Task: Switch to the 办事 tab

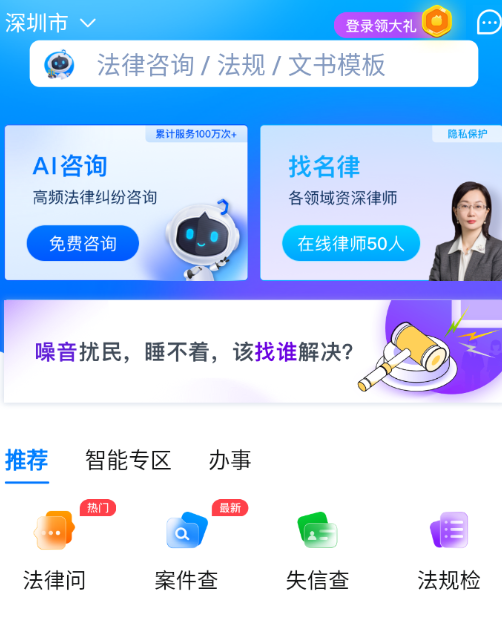Action: [x=230, y=460]
